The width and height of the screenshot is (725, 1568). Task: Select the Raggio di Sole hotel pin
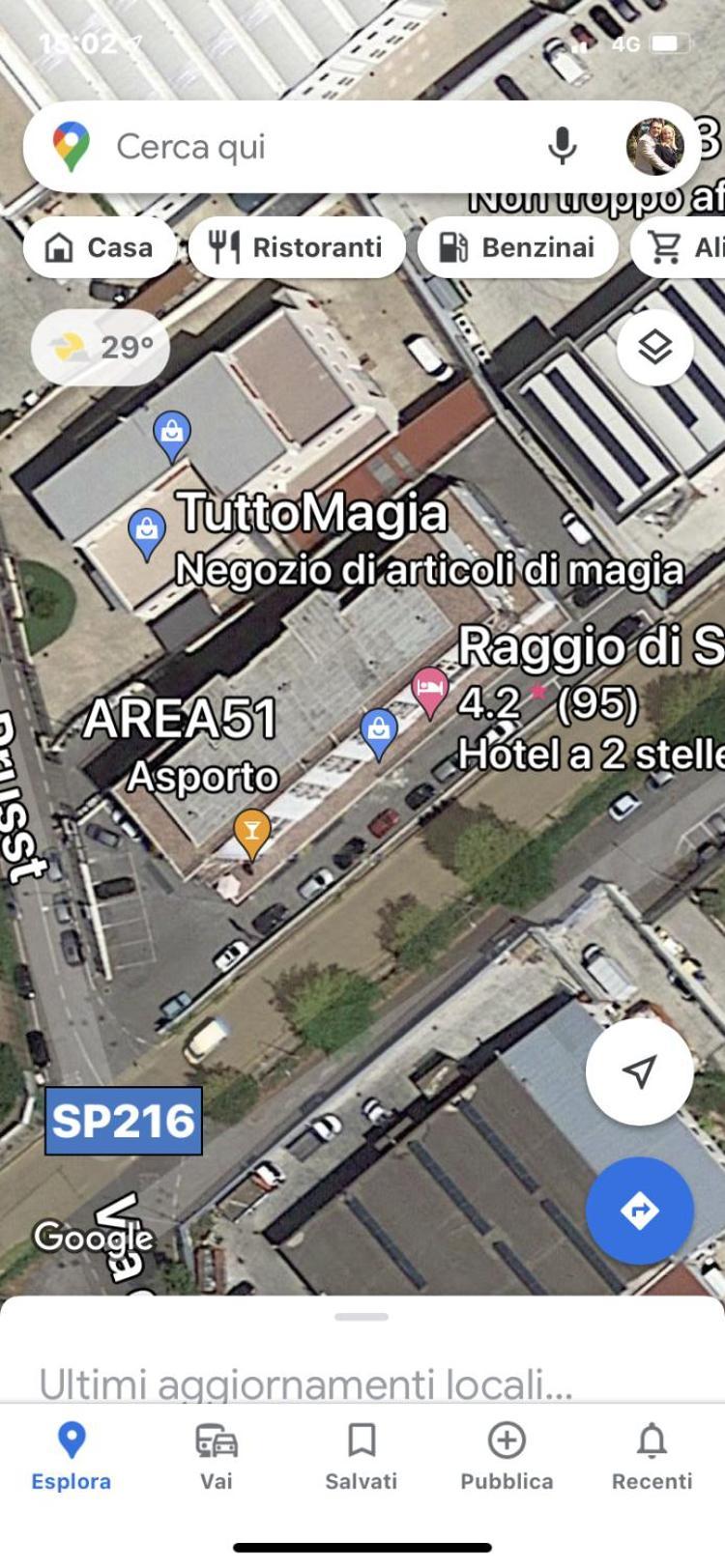click(x=430, y=688)
